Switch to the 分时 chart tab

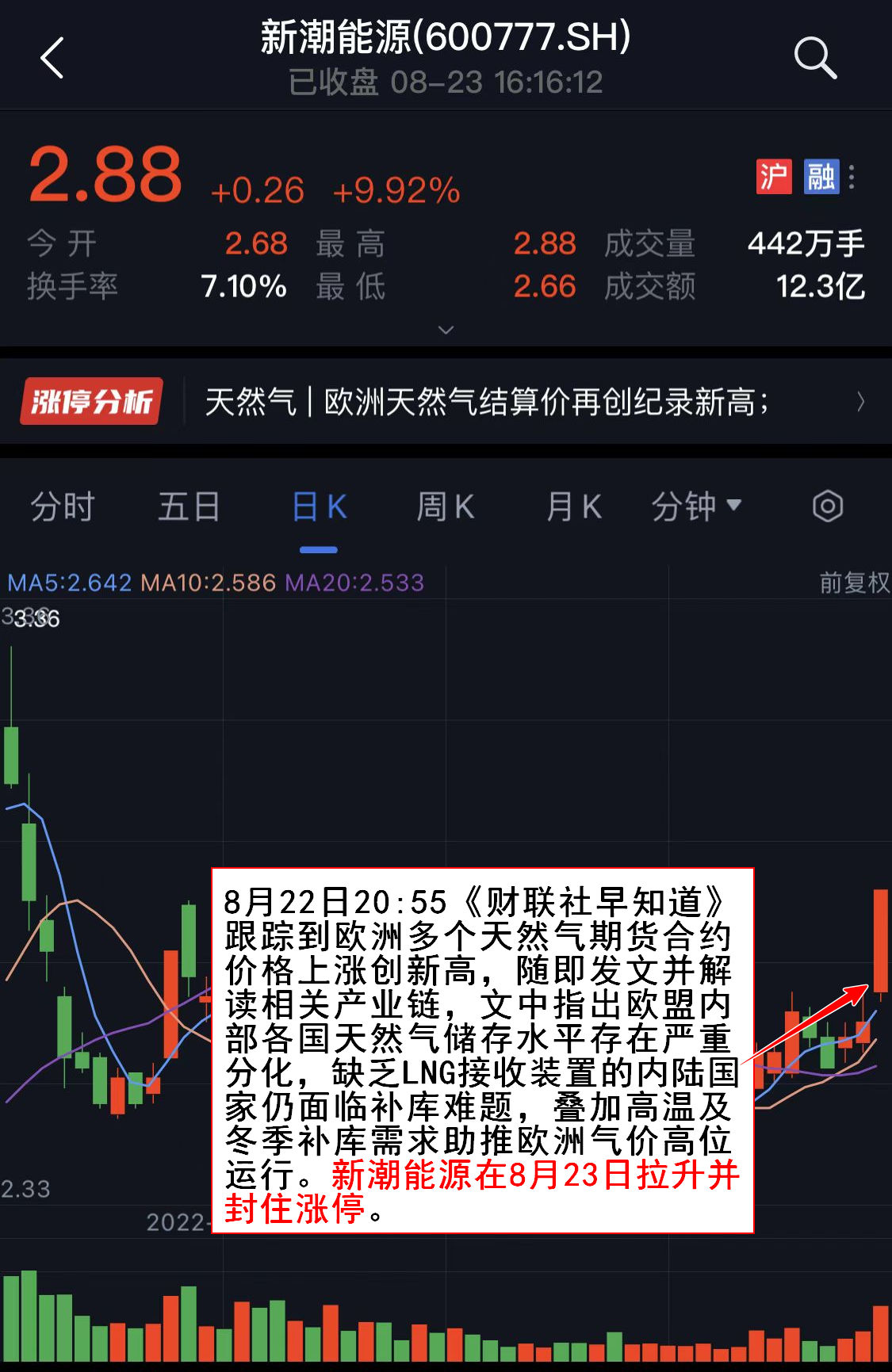click(x=62, y=506)
